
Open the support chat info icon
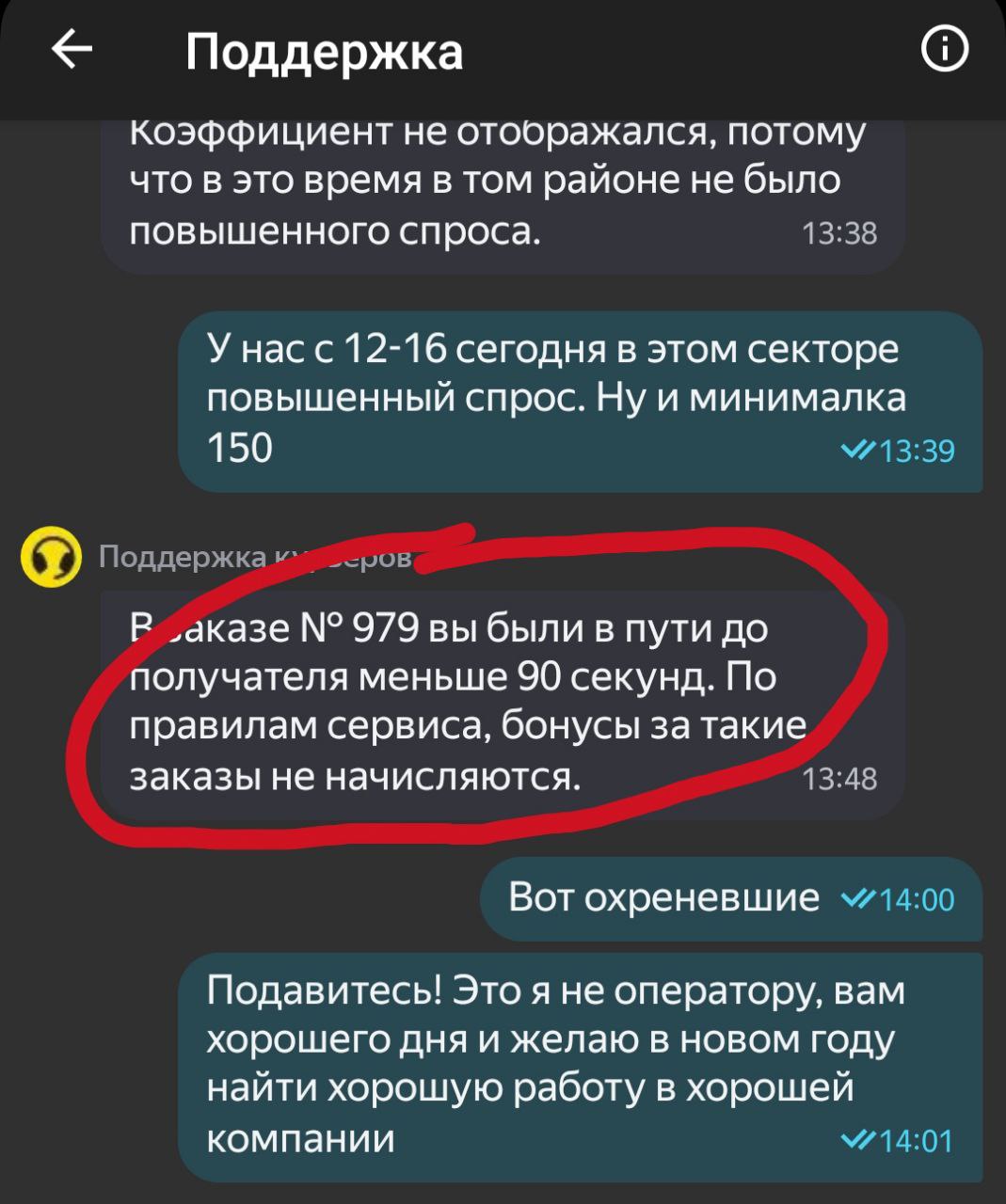[x=944, y=50]
